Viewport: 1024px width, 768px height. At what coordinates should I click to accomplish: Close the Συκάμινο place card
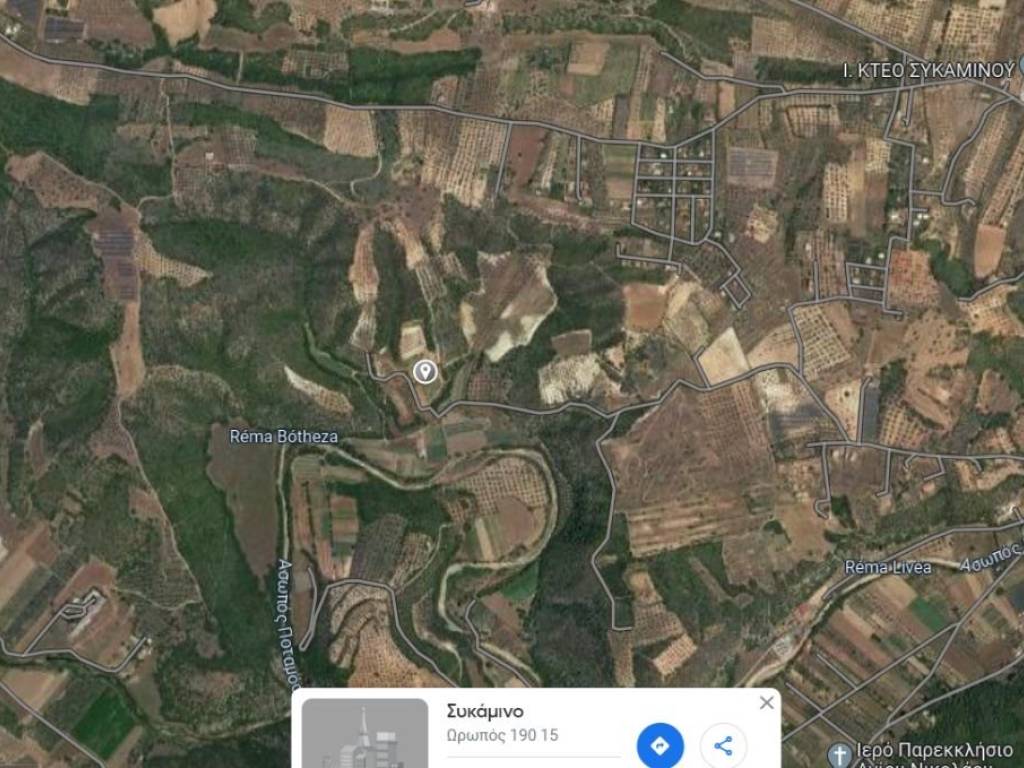pos(766,703)
